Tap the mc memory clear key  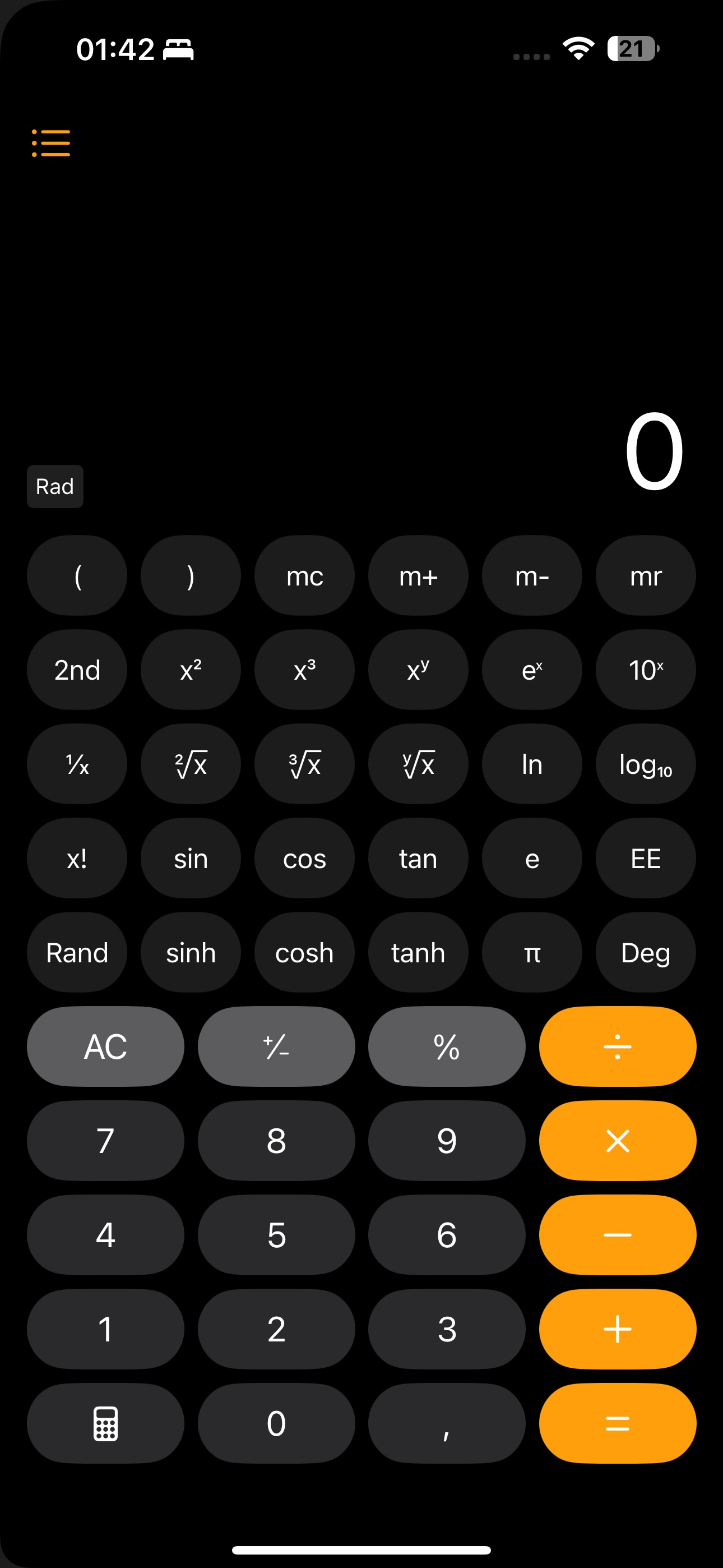tap(304, 575)
